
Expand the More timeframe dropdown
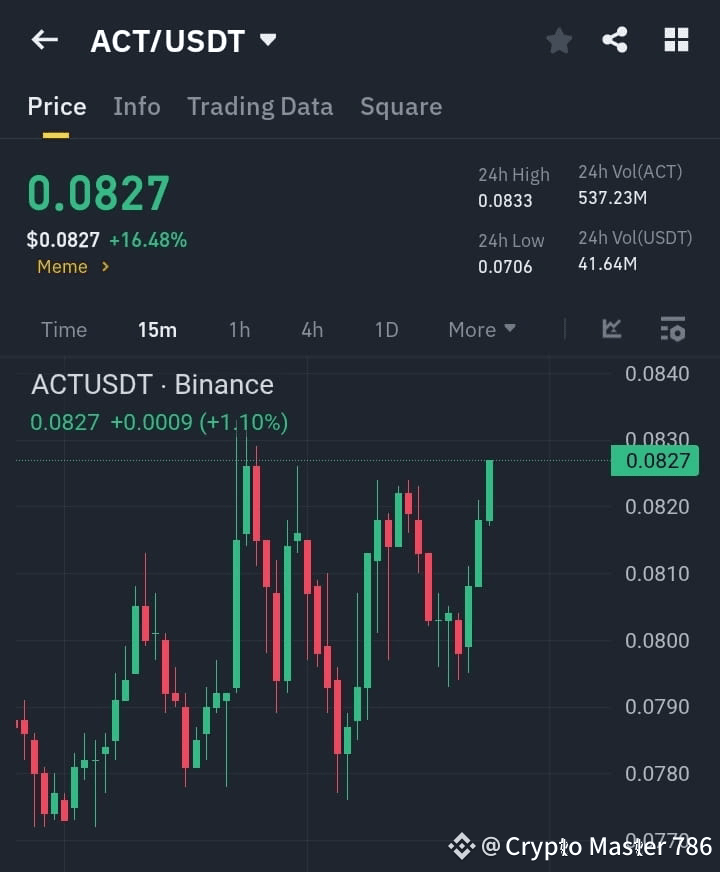(482, 329)
